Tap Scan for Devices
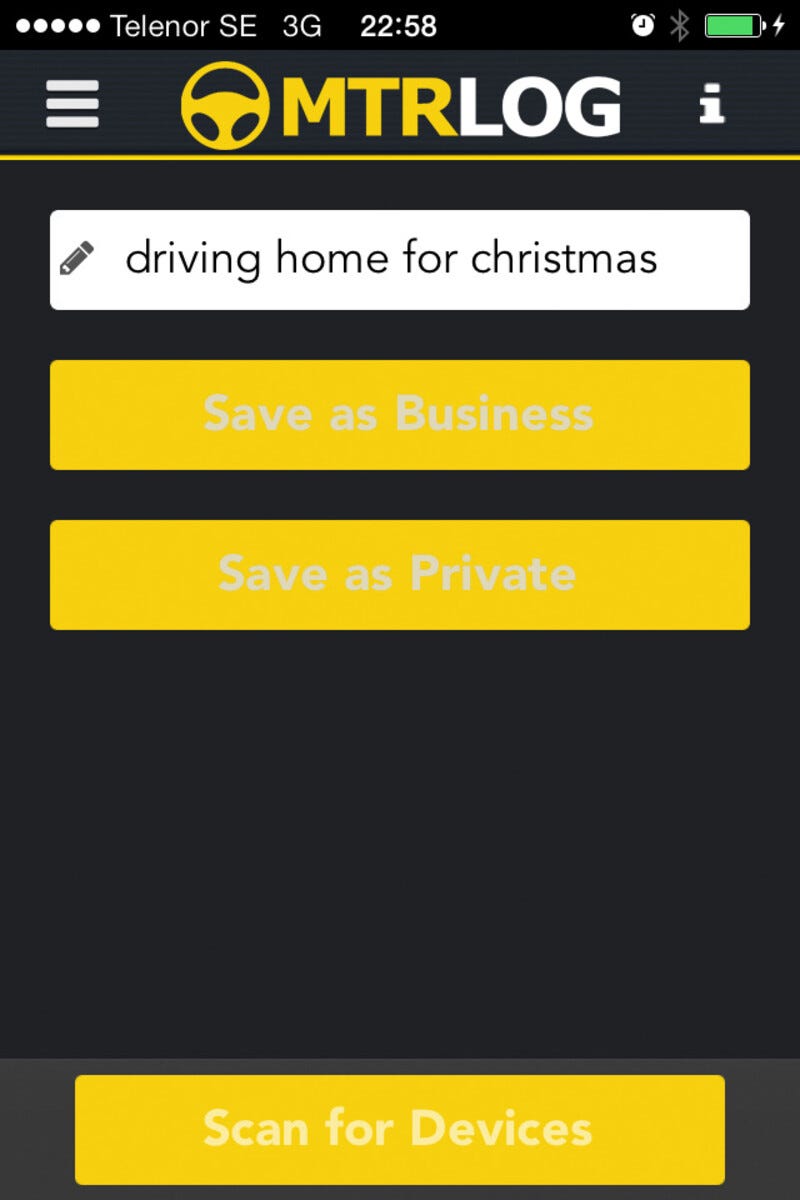The height and width of the screenshot is (1200, 800). (400, 1129)
